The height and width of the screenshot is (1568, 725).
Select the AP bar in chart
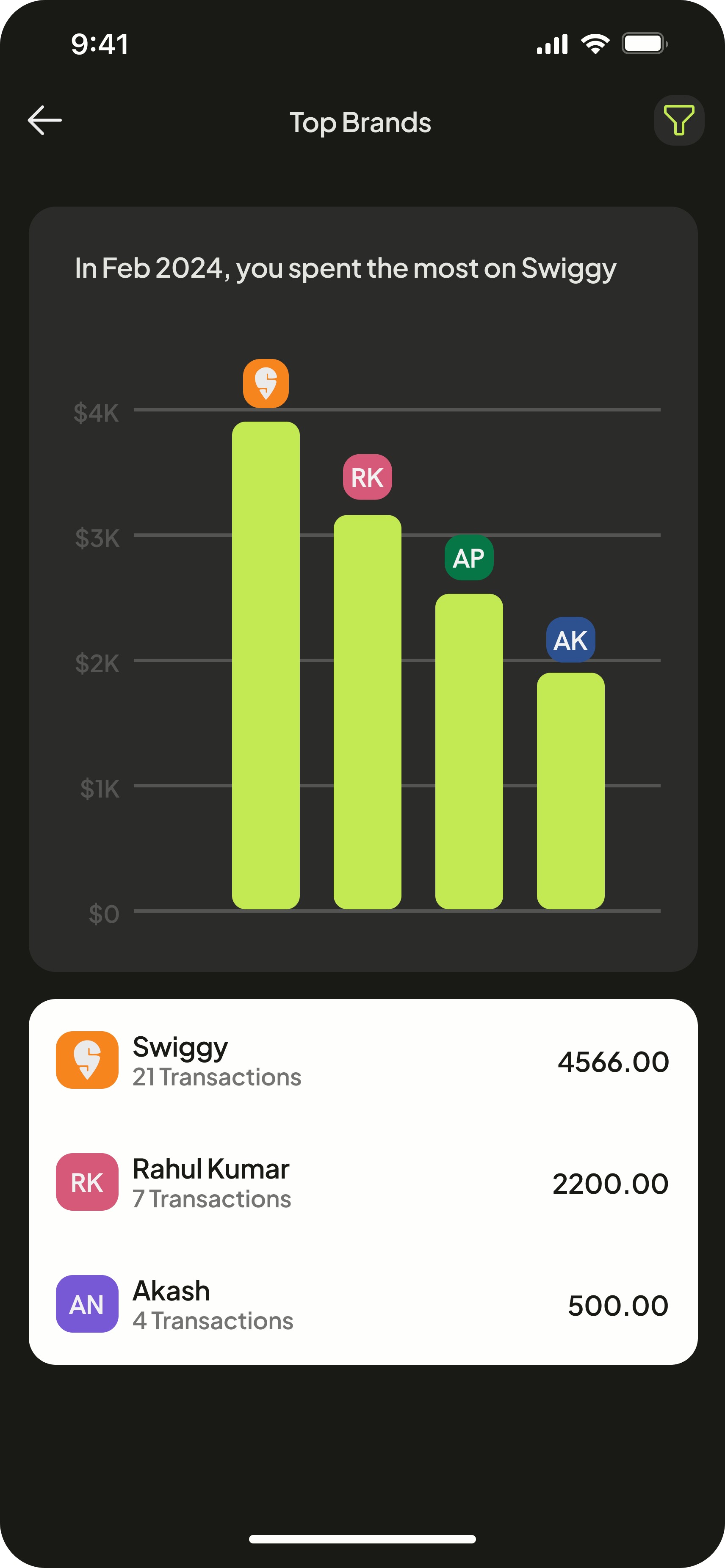469,752
